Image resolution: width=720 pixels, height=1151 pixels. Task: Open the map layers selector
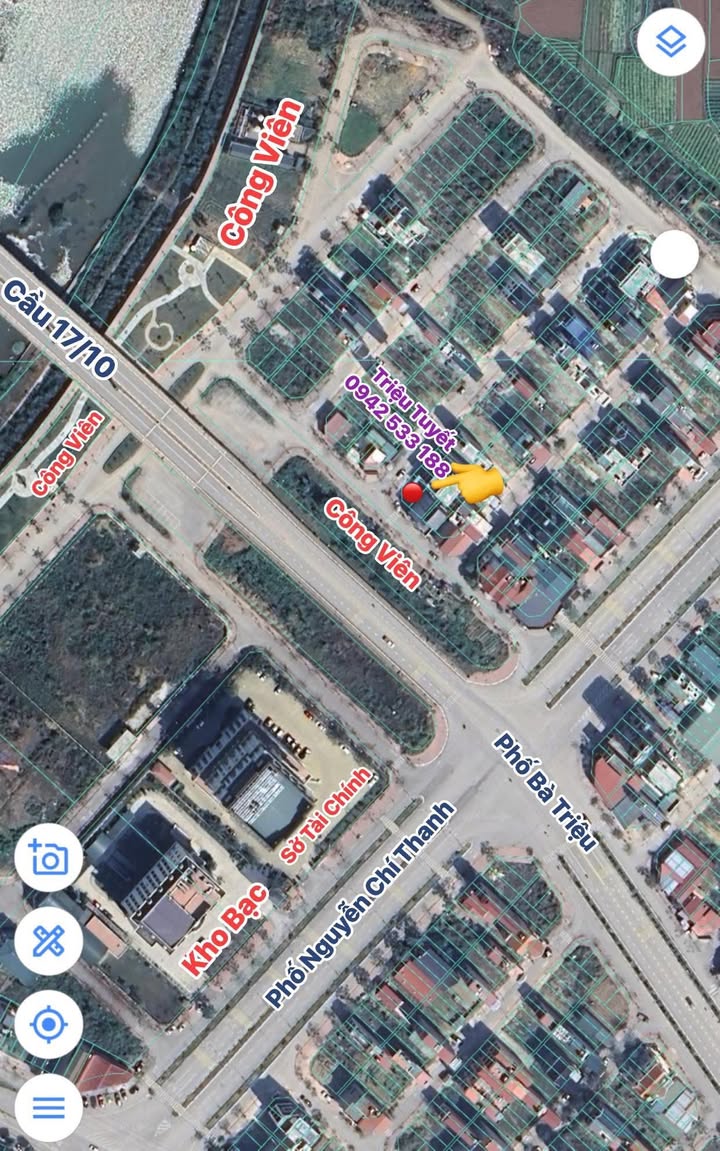pyautogui.click(x=671, y=42)
